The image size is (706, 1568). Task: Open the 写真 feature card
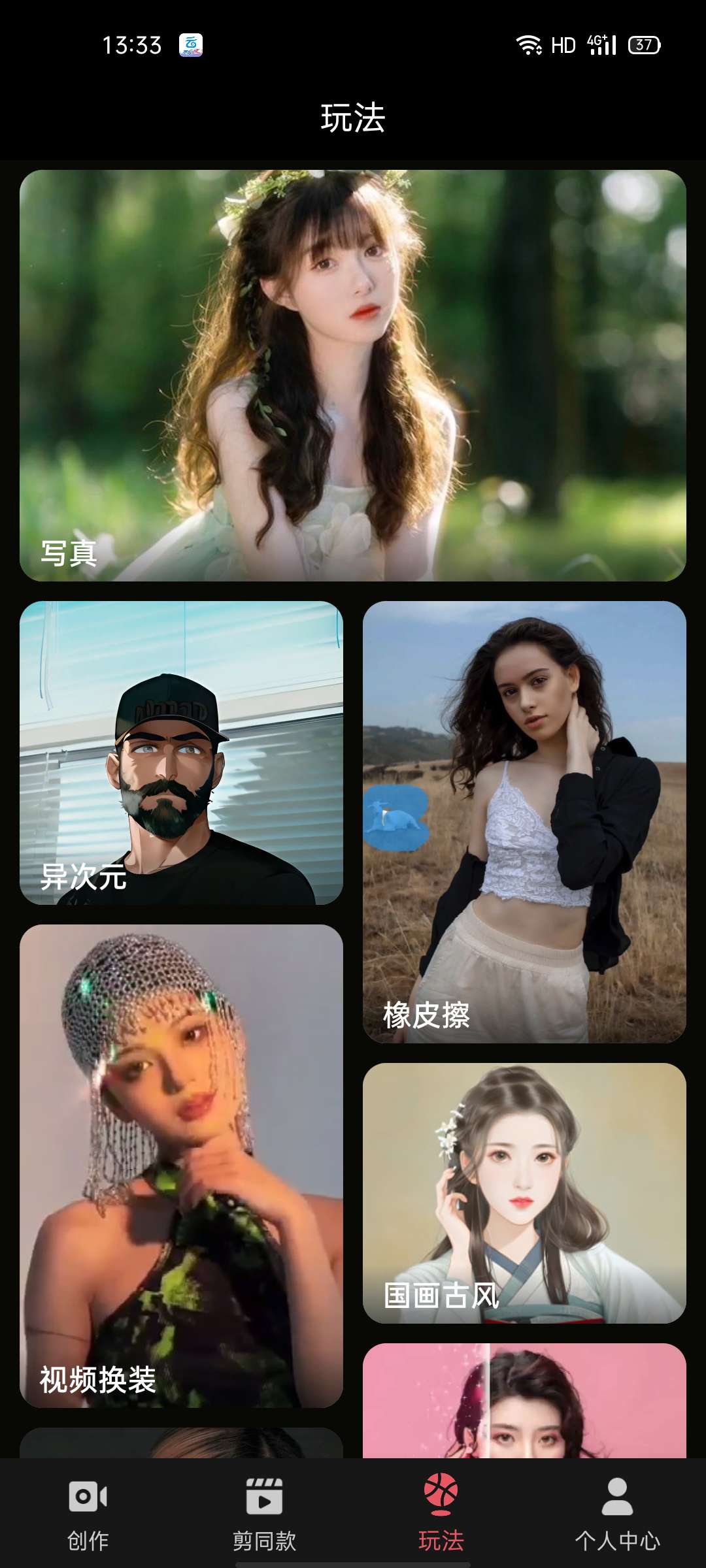353,376
